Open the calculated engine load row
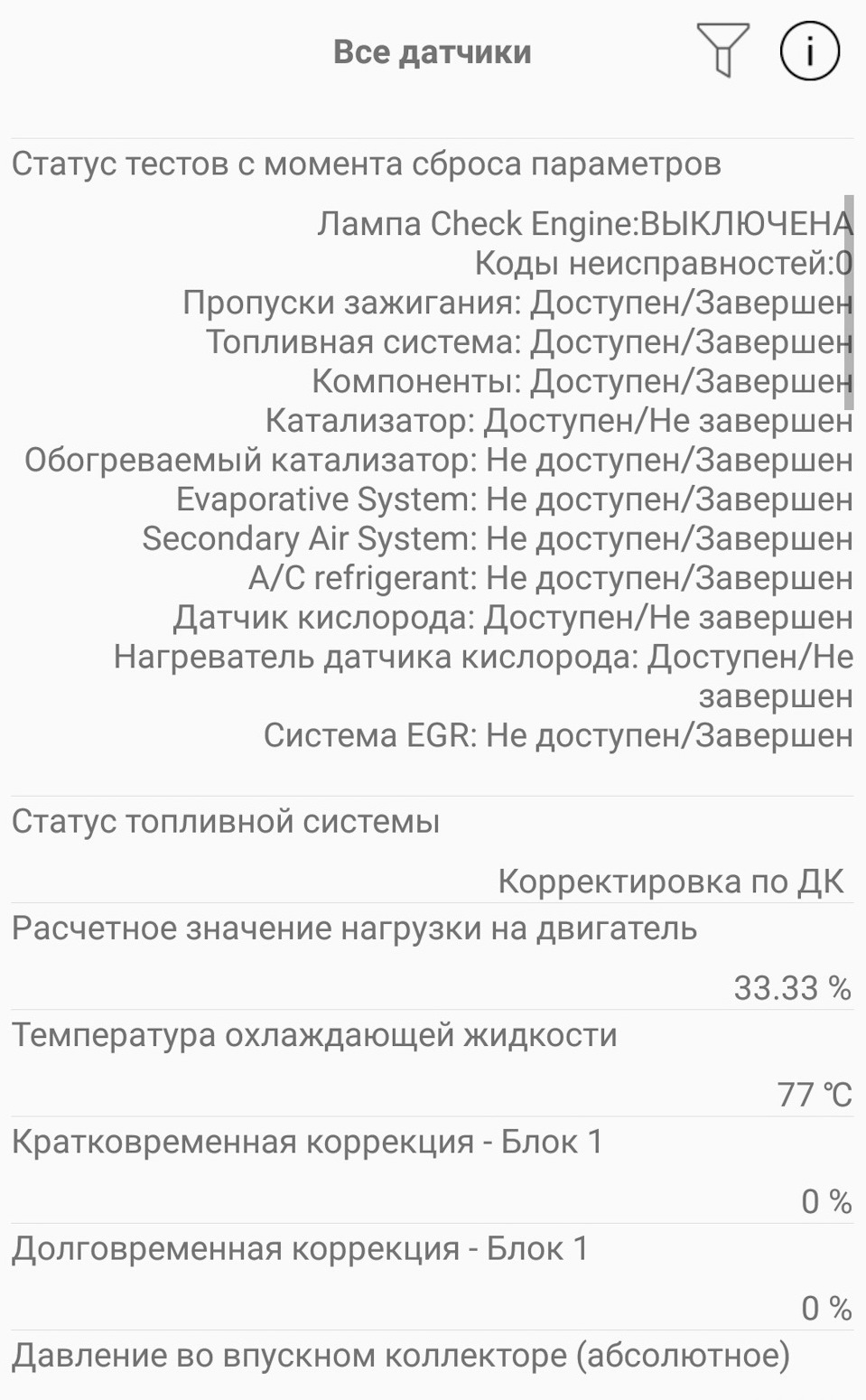 point(432,957)
